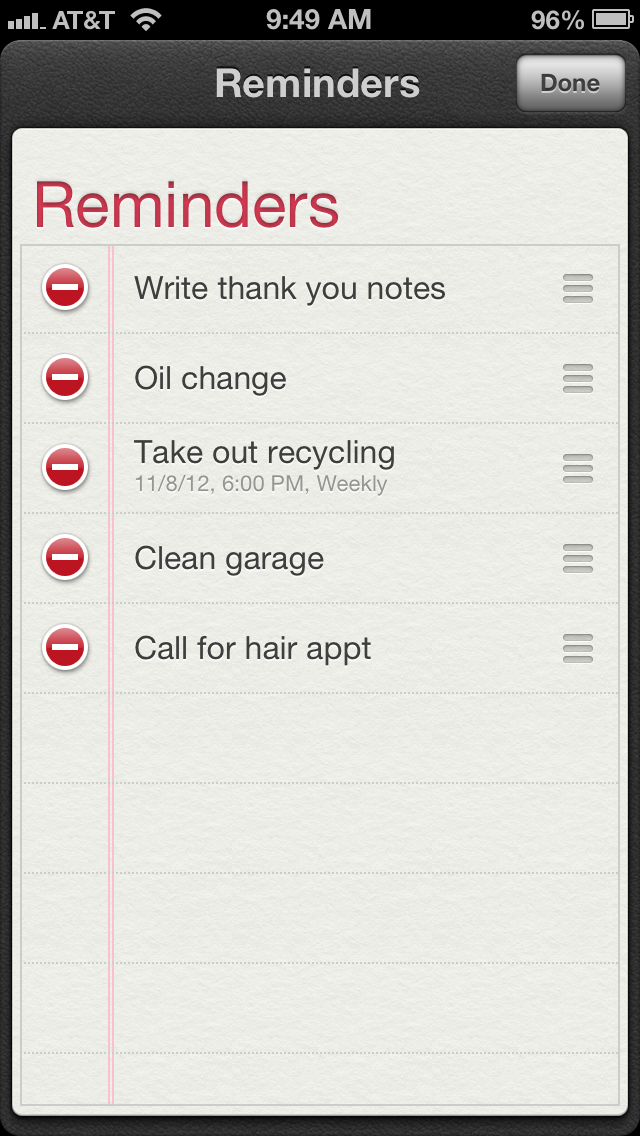Tap delete icon for Take out recycling
This screenshot has height=1136, width=640.
point(65,467)
